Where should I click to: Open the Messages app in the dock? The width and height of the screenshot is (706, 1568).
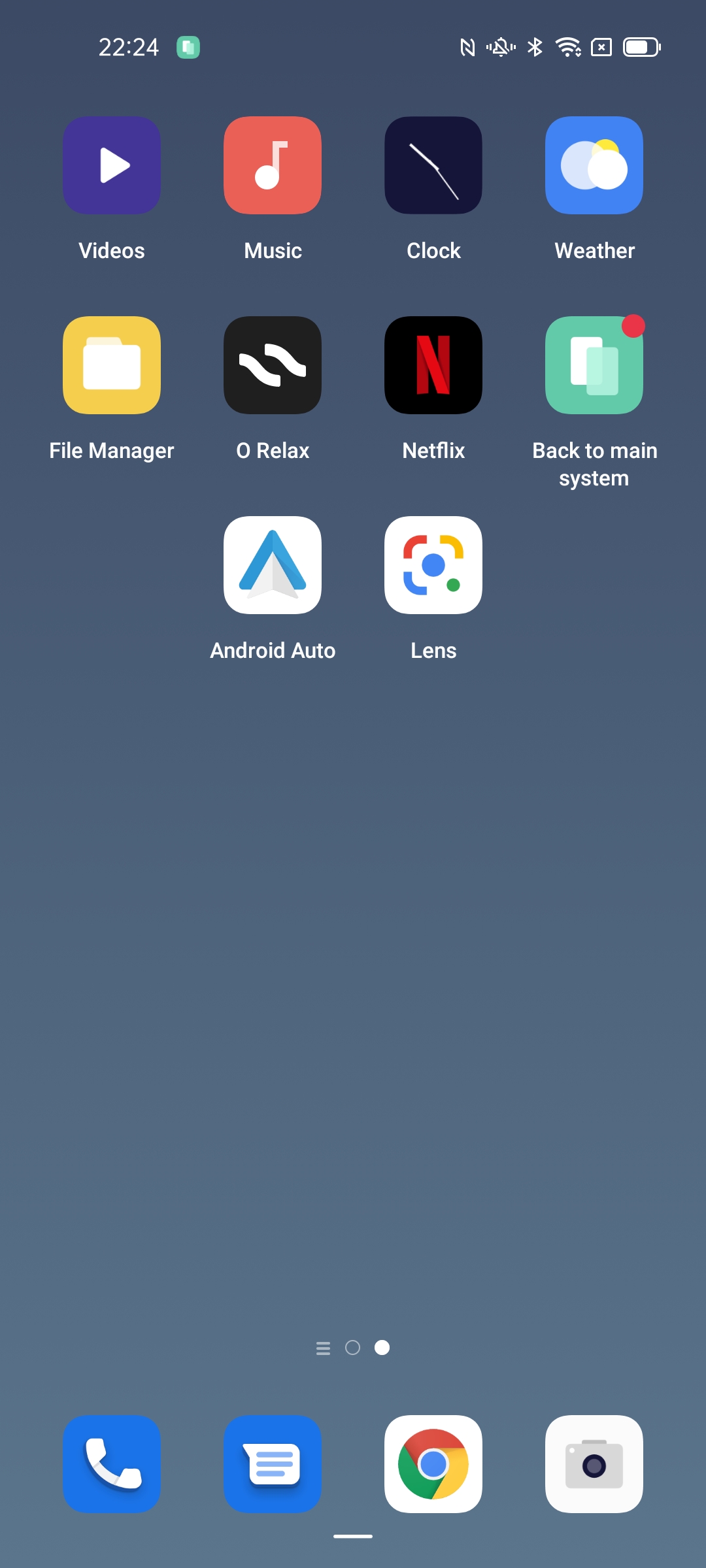273,1464
